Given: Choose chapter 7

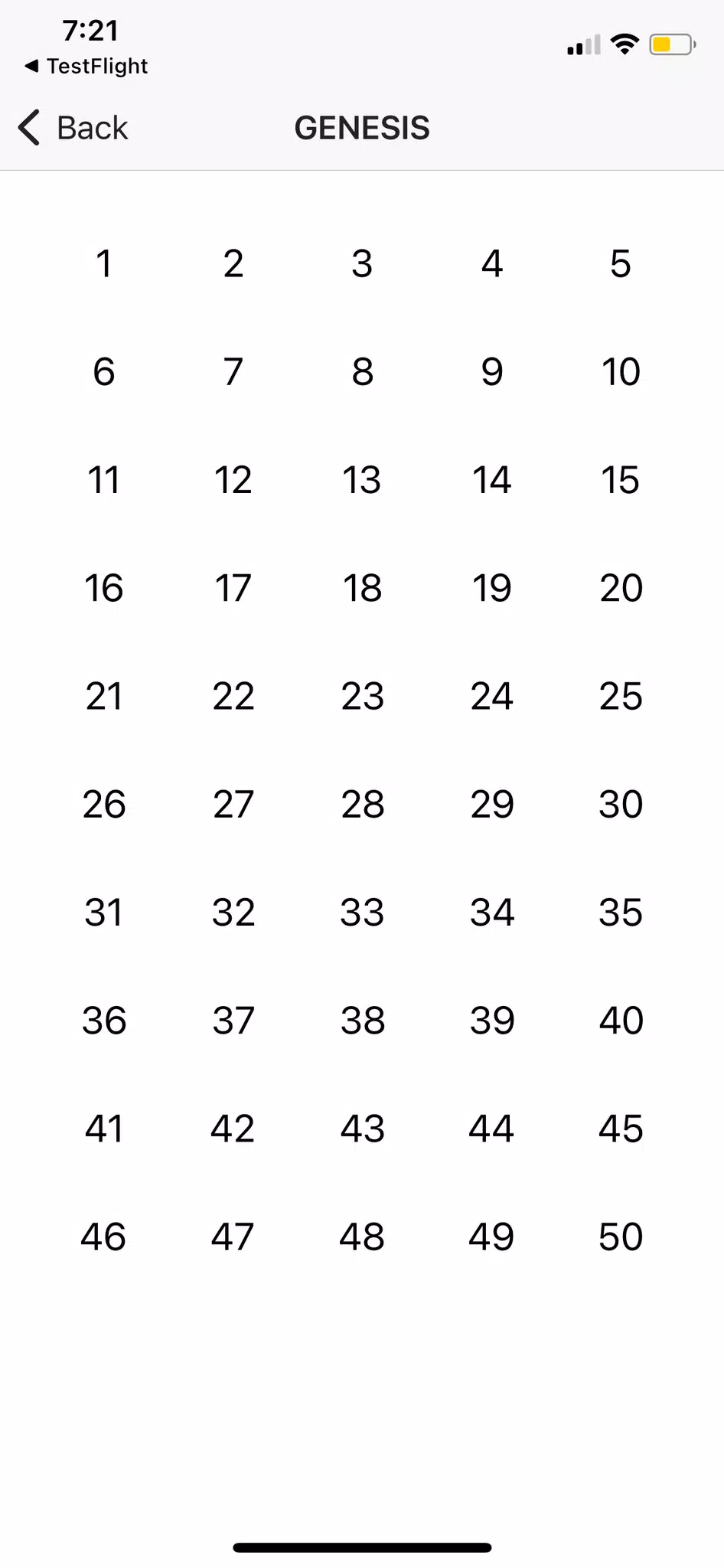Looking at the screenshot, I should click(x=233, y=372).
